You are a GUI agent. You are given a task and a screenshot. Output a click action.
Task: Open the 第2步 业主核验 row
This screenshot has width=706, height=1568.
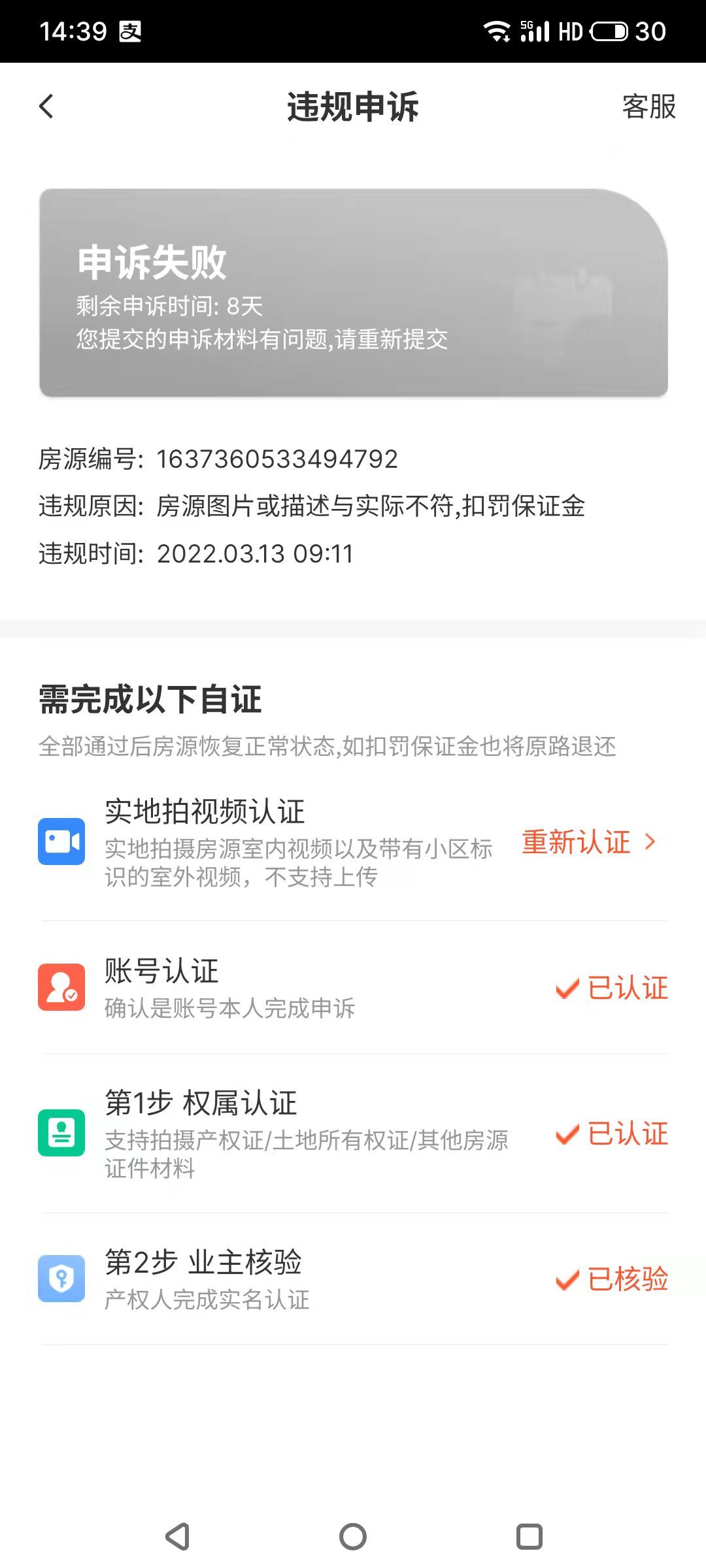pos(353,1279)
